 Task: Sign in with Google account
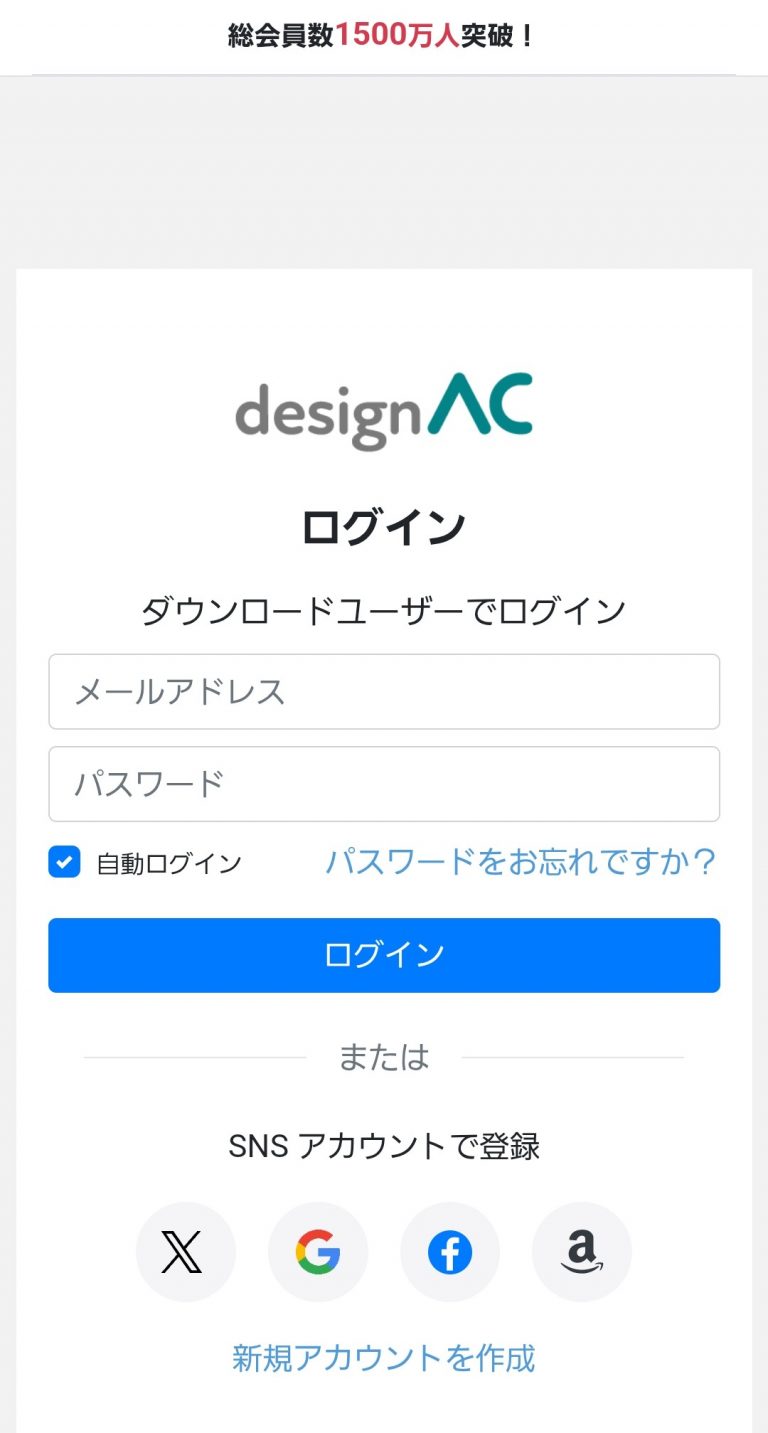coord(318,1252)
